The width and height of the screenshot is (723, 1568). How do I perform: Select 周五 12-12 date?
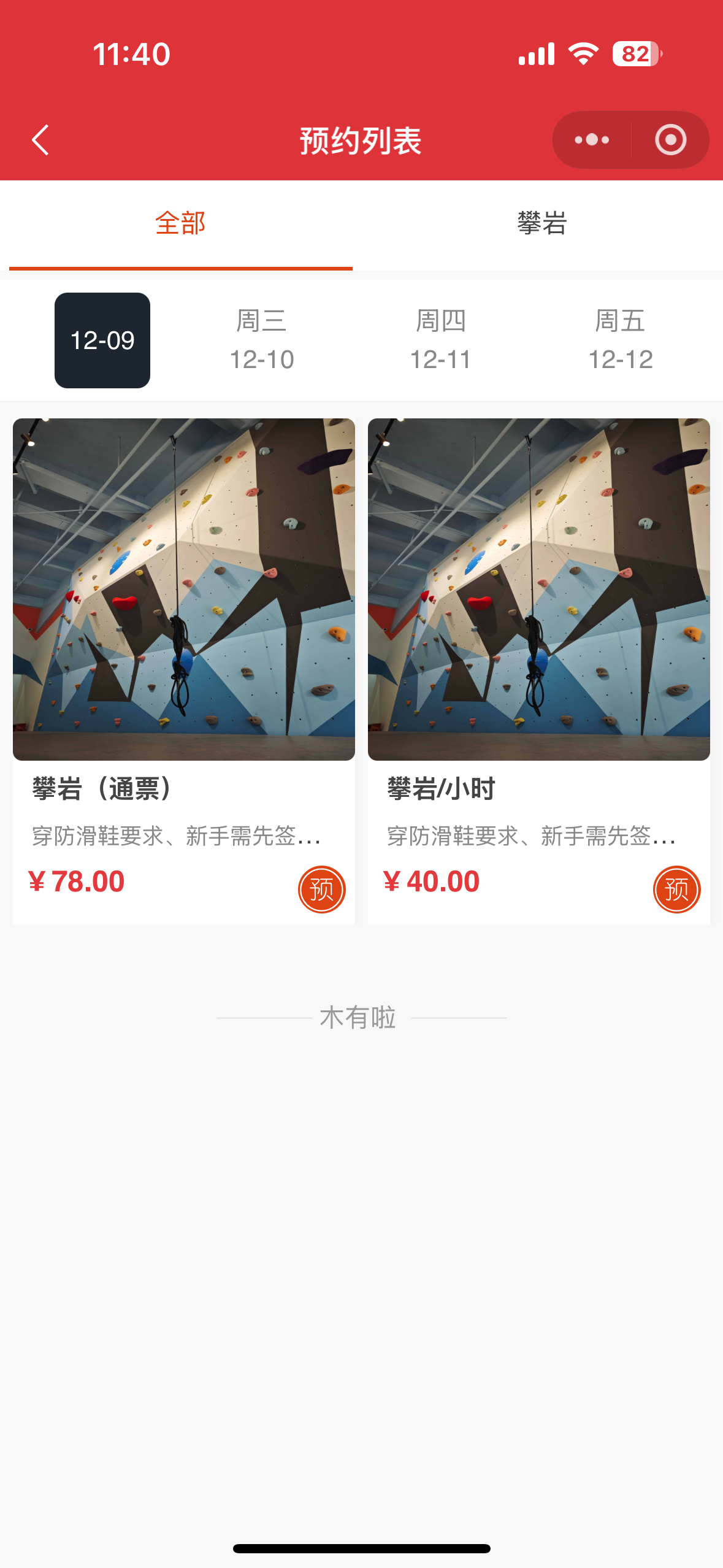[x=620, y=340]
